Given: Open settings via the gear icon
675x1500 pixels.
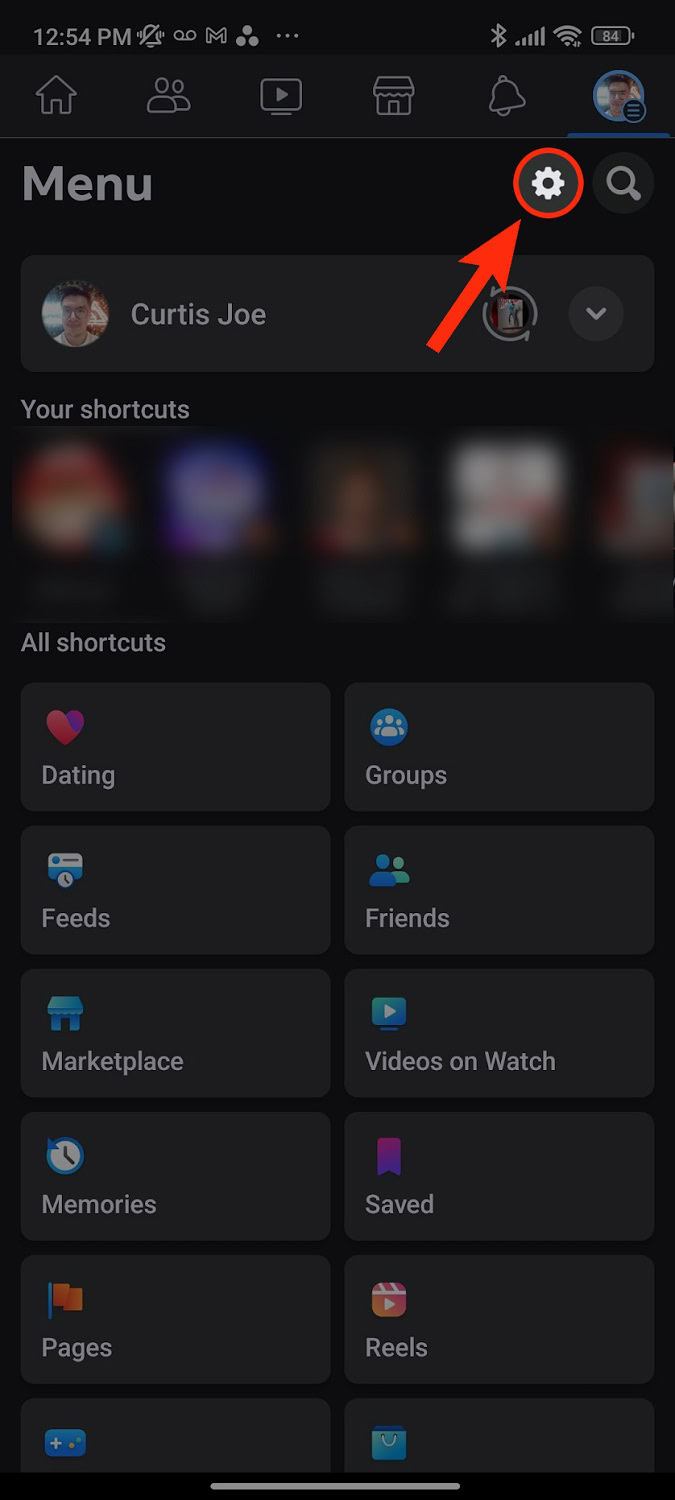Looking at the screenshot, I should (x=548, y=184).
